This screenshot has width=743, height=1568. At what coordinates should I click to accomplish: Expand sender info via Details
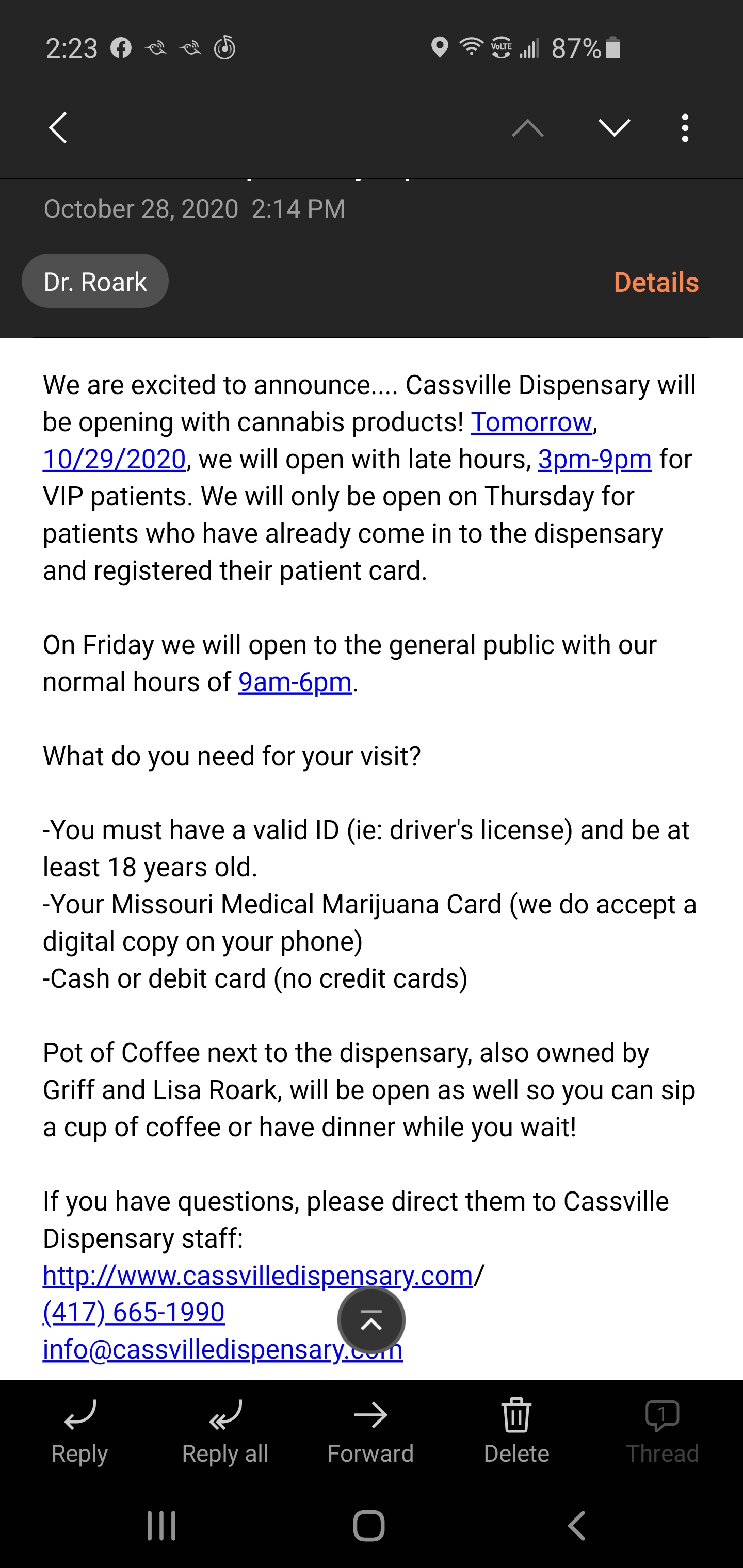(x=656, y=282)
